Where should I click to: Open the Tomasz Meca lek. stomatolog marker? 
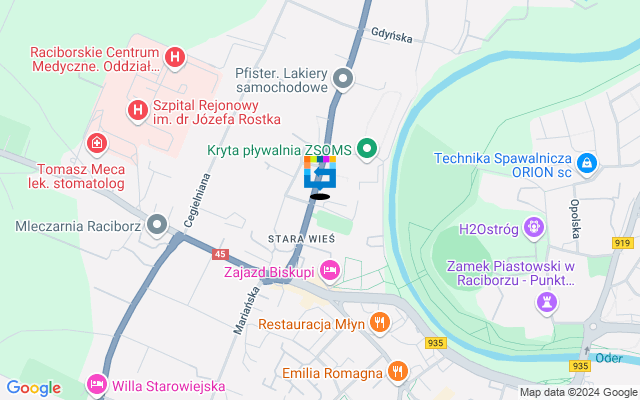pos(96,144)
